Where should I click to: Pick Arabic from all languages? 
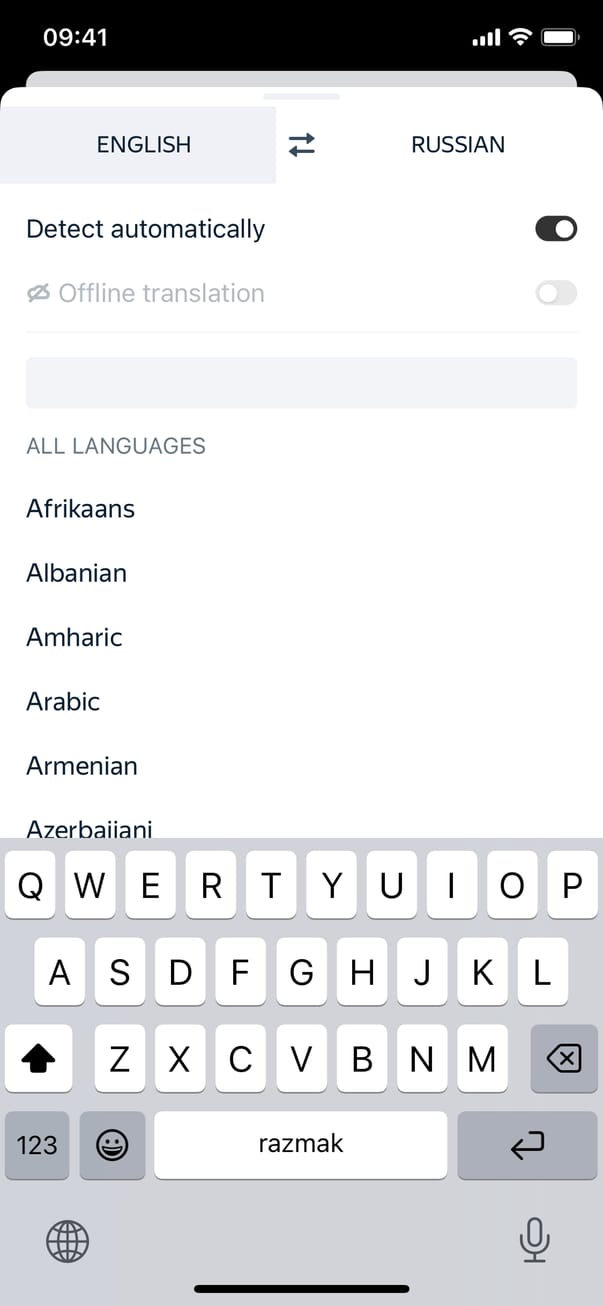tap(63, 701)
